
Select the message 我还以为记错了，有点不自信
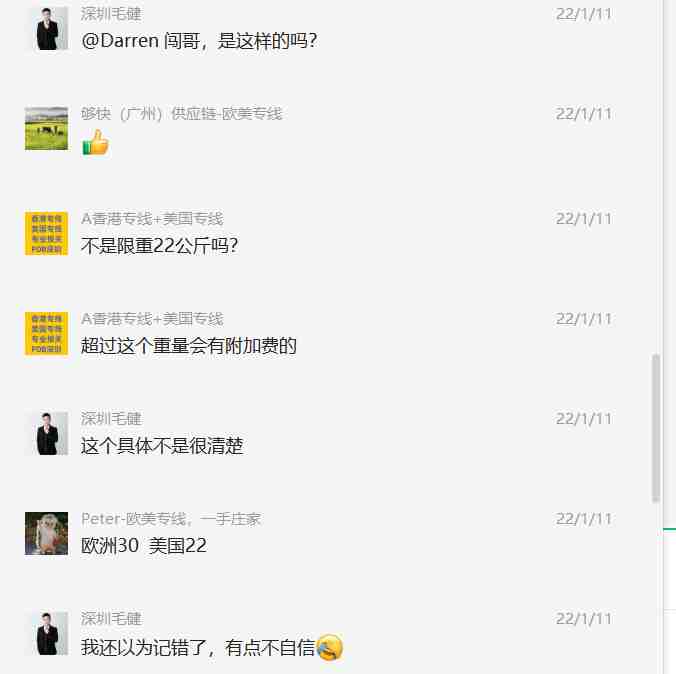pos(198,647)
